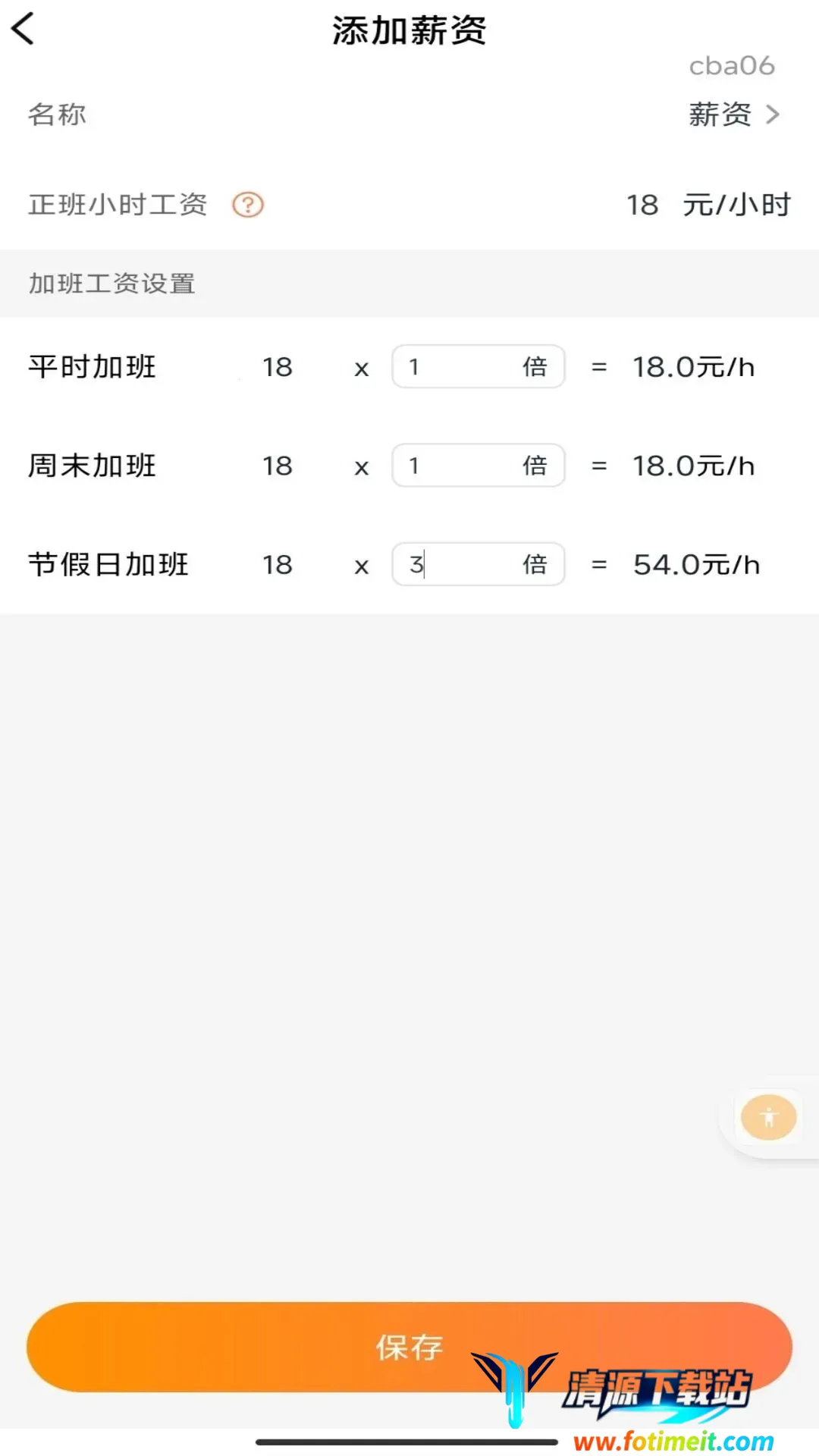Edit the 平时加班 multiplier field
The image size is (819, 1456).
[463, 367]
